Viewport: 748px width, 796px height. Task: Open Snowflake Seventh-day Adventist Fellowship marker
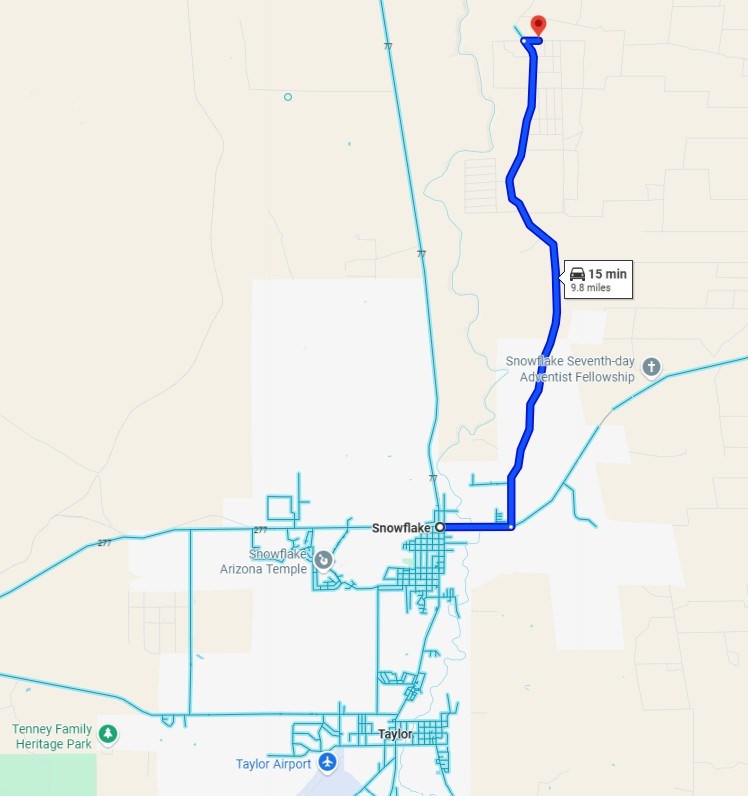[651, 367]
